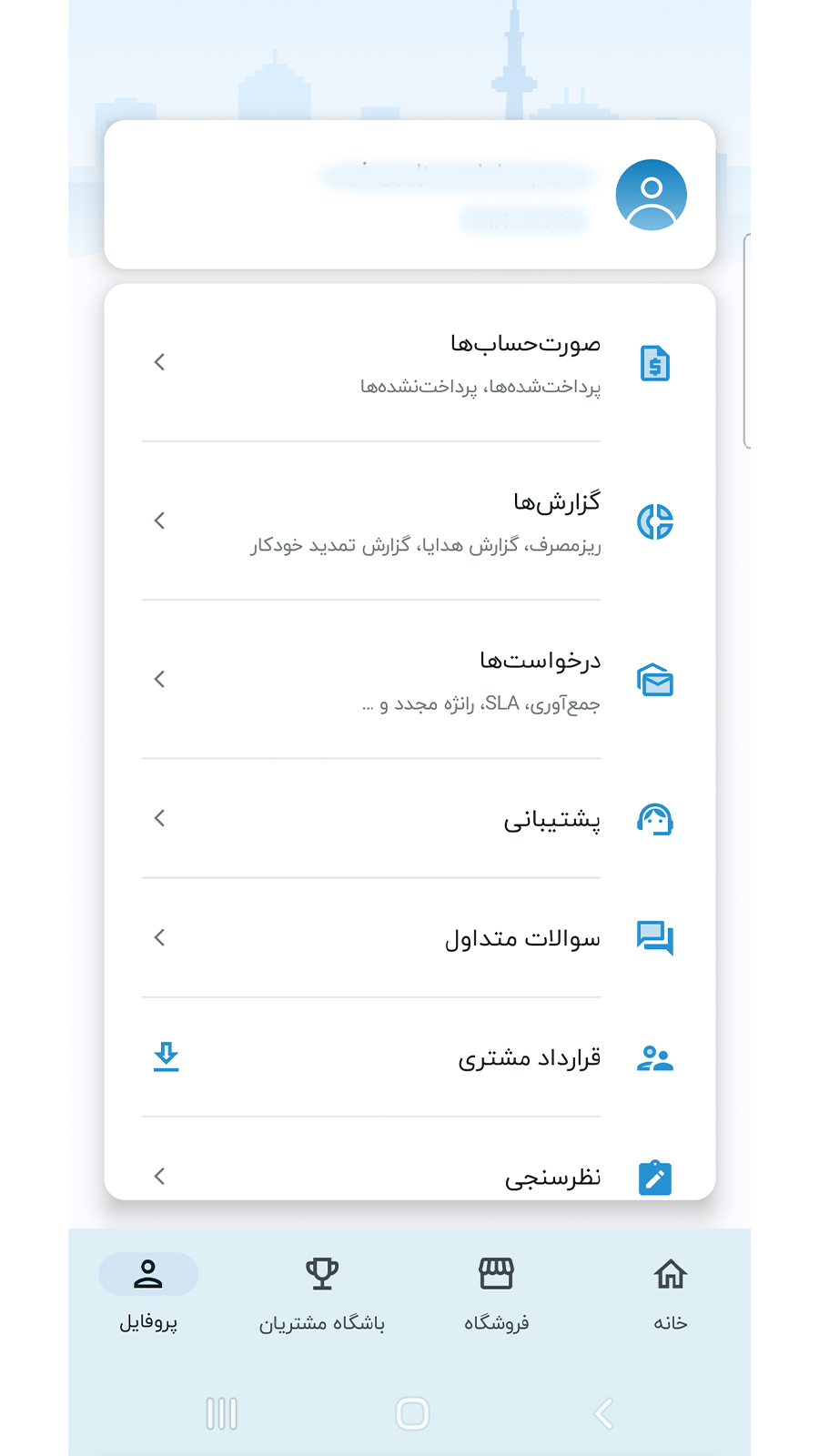Download the customer contract file

[167, 1057]
